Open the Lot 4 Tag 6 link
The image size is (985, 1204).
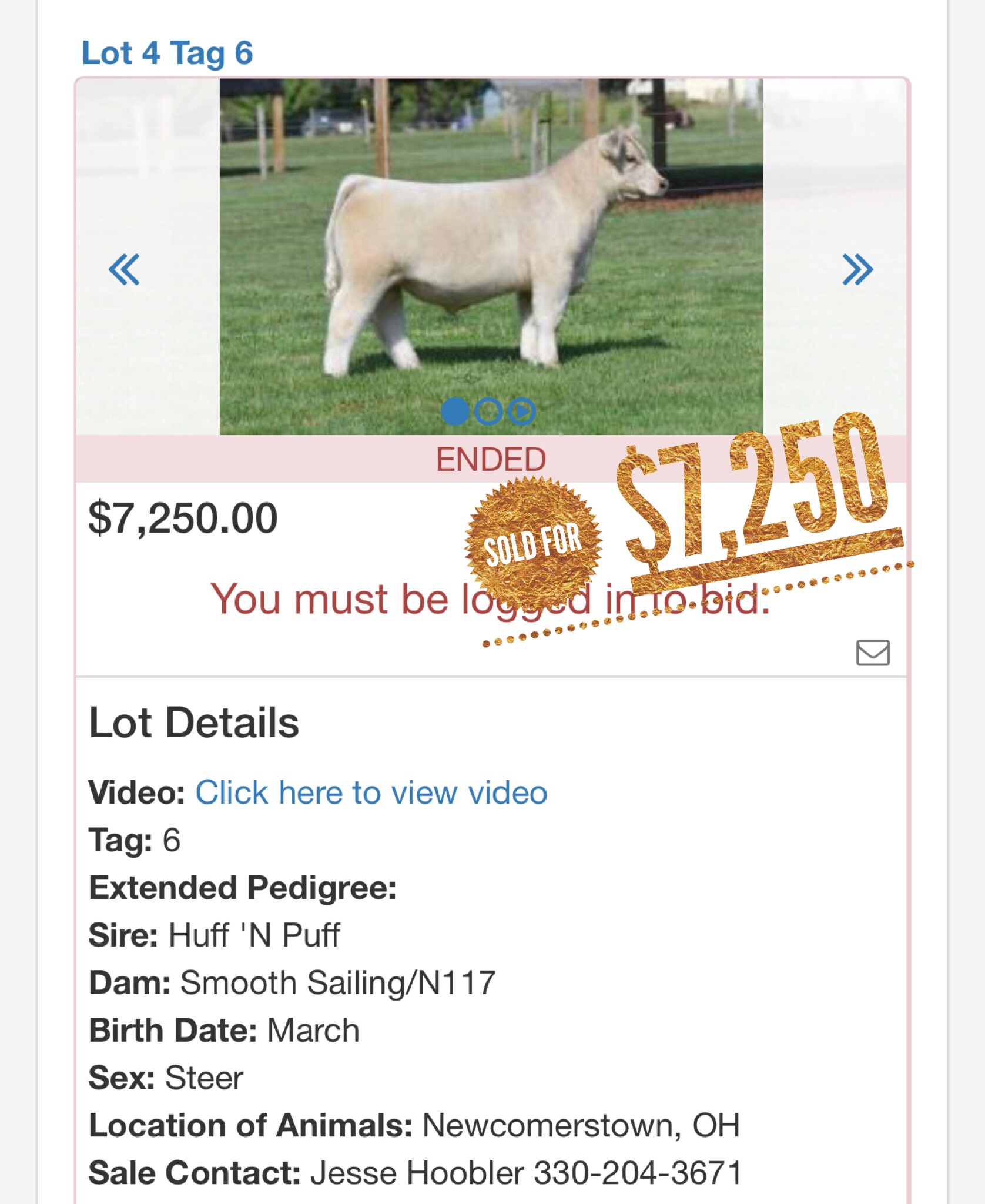coord(167,53)
